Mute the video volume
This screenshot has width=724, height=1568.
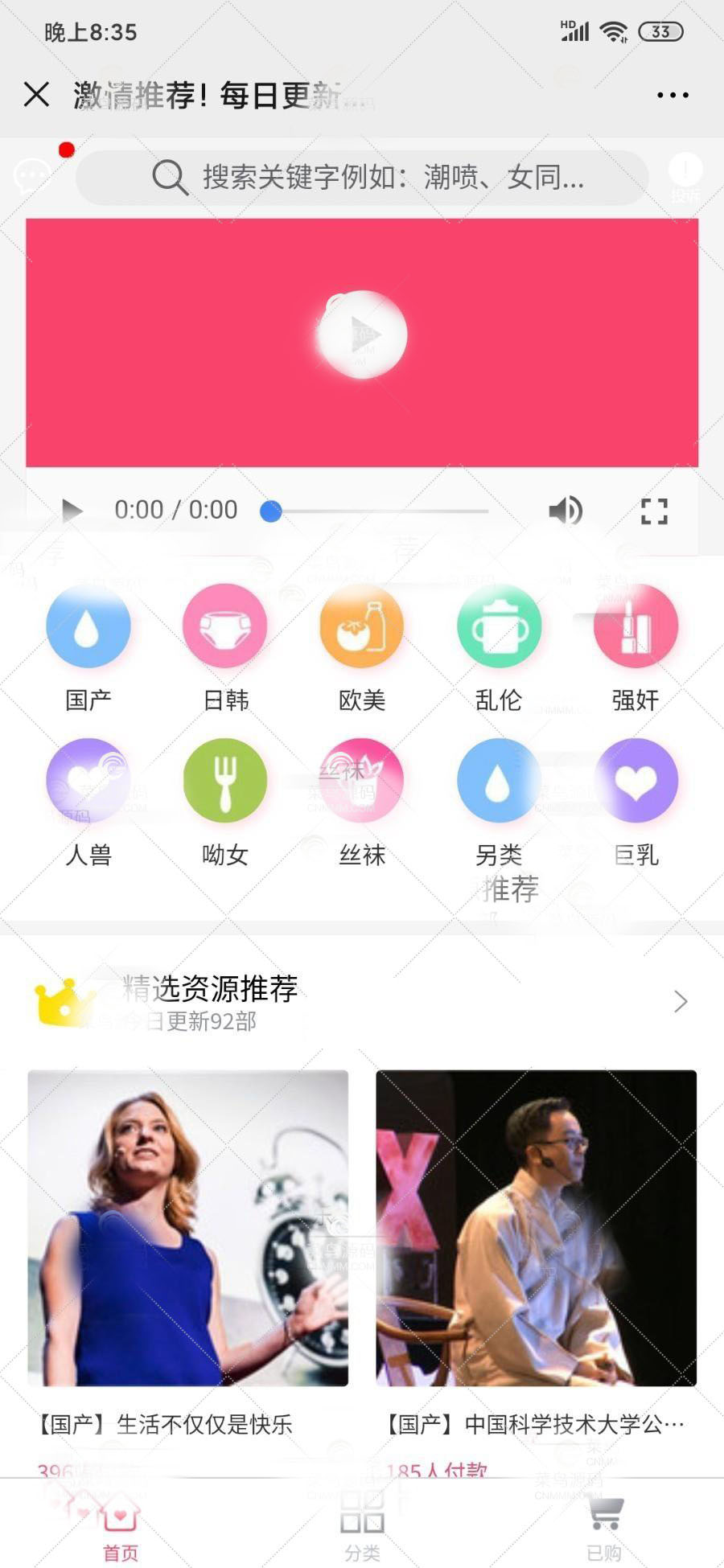click(565, 510)
